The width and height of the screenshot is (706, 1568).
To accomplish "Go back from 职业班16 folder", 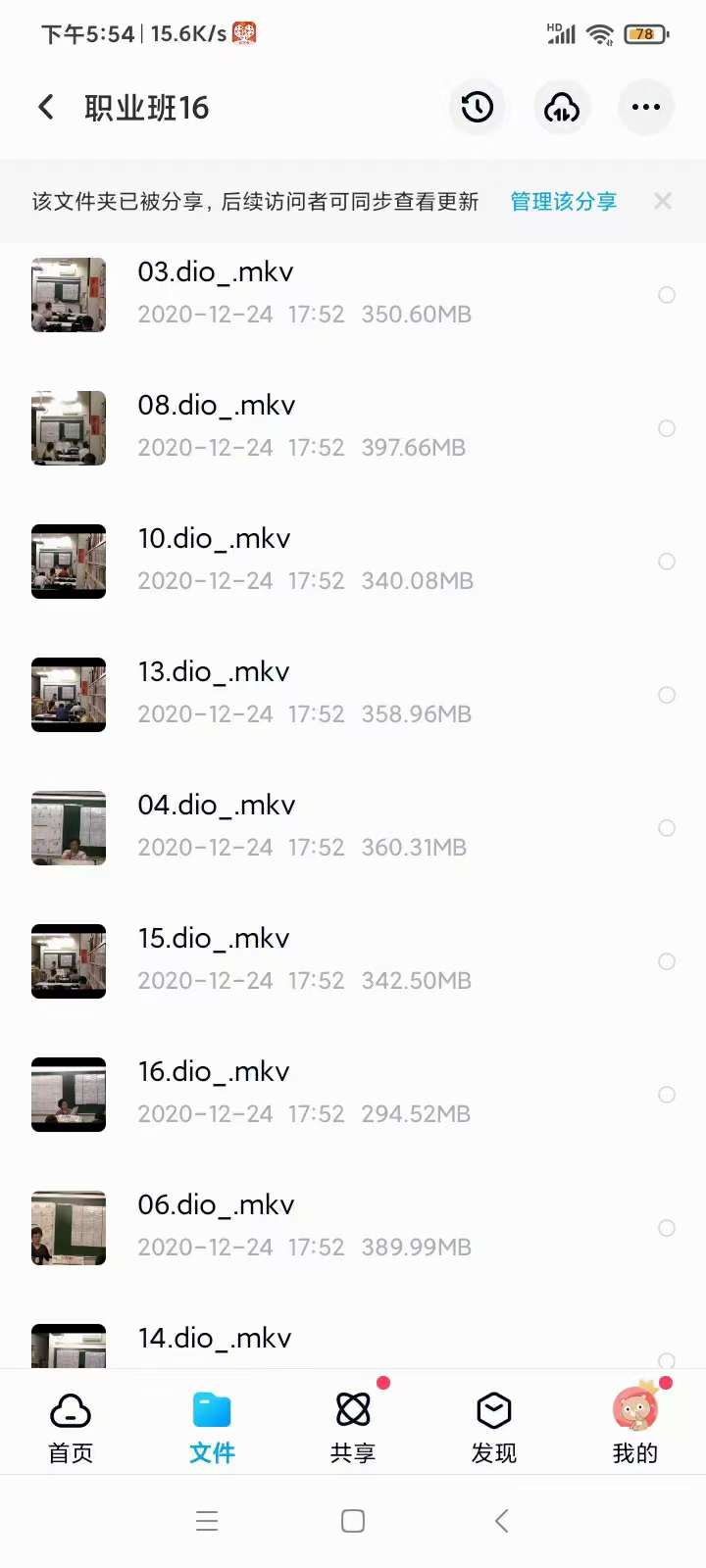I will click(46, 107).
